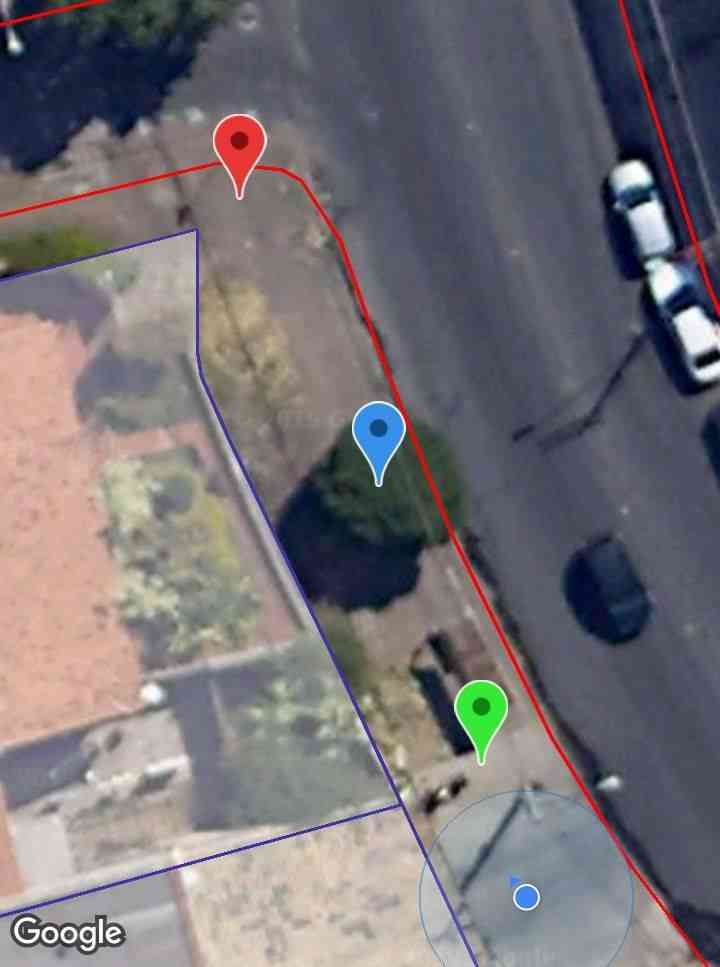The width and height of the screenshot is (720, 967).
Task: Select the blue map marker
Action: [379, 433]
